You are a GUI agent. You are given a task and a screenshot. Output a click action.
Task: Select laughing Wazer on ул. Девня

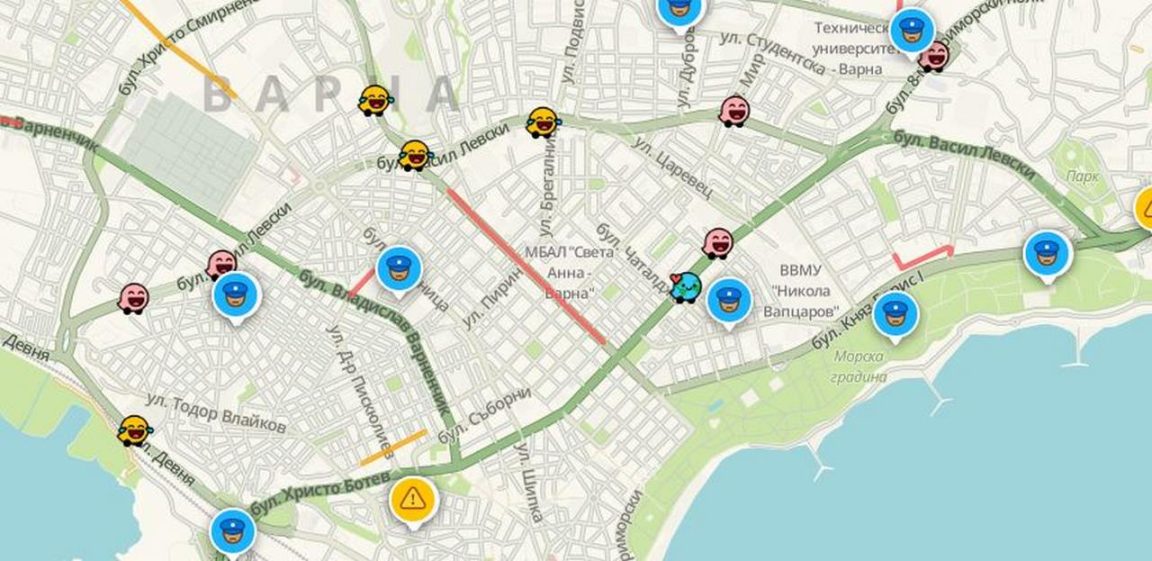(134, 431)
